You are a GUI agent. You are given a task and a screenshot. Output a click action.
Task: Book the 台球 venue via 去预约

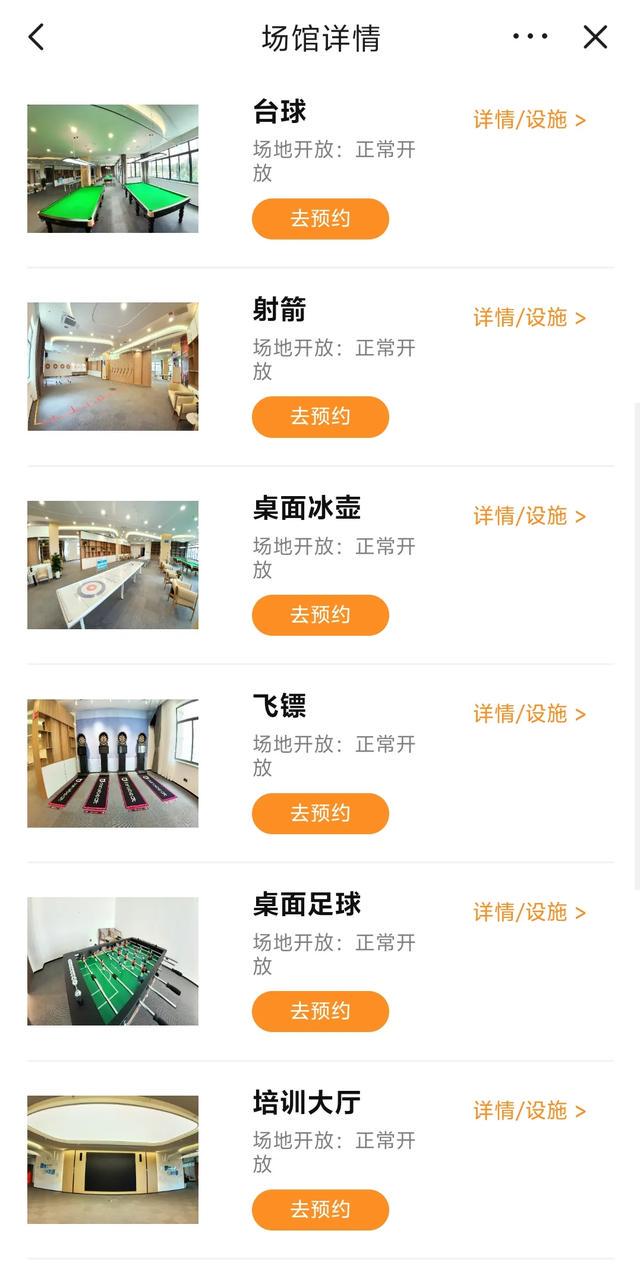point(320,219)
